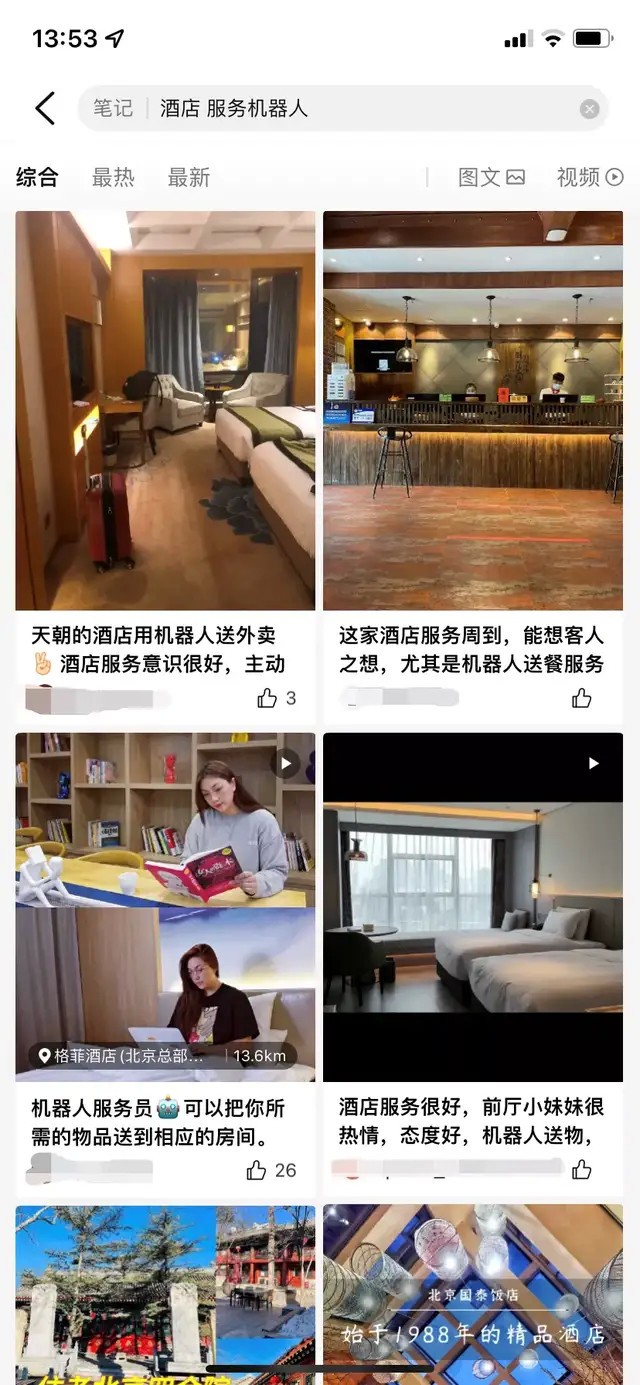640x1385 pixels.
Task: Clear the search text
Action: click(590, 109)
